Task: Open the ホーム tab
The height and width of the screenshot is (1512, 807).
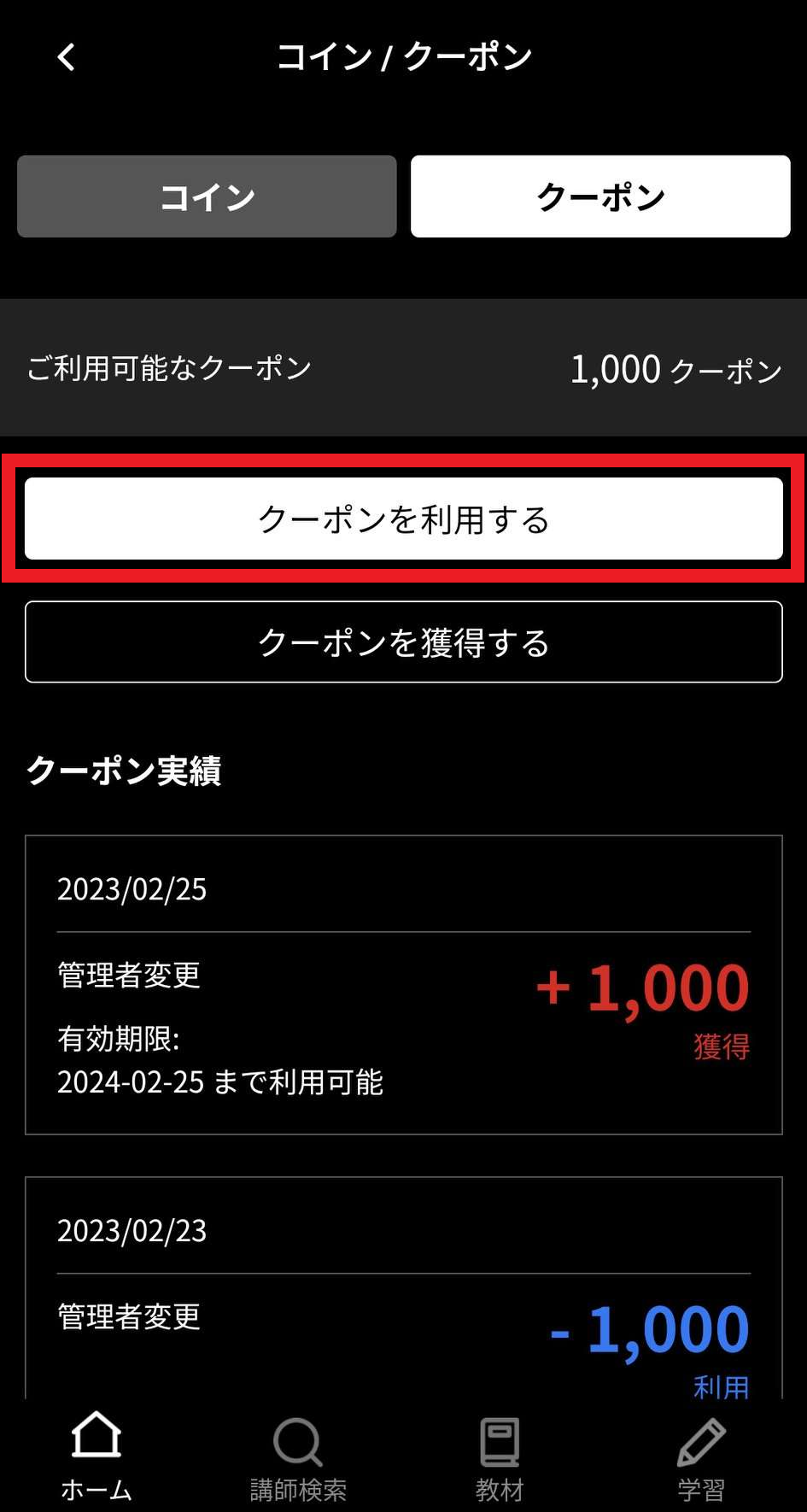Action: pyautogui.click(x=96, y=1456)
